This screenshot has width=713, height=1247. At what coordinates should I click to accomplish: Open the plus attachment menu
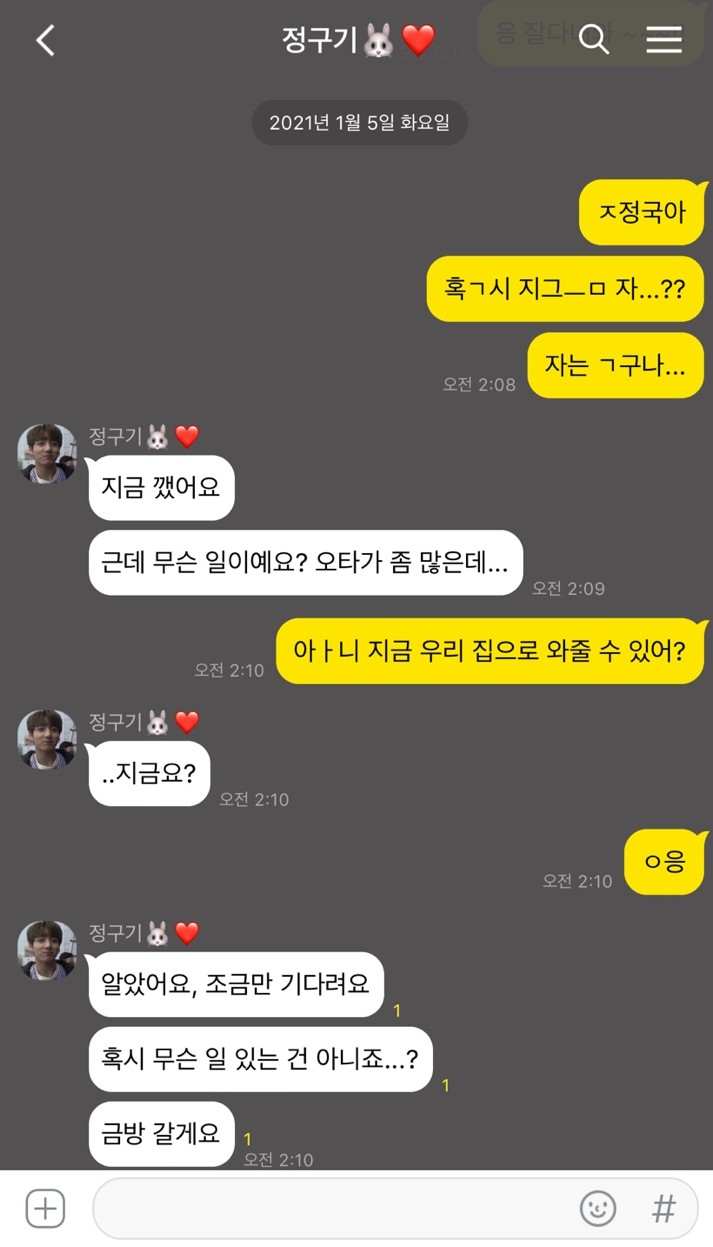tap(45, 1208)
